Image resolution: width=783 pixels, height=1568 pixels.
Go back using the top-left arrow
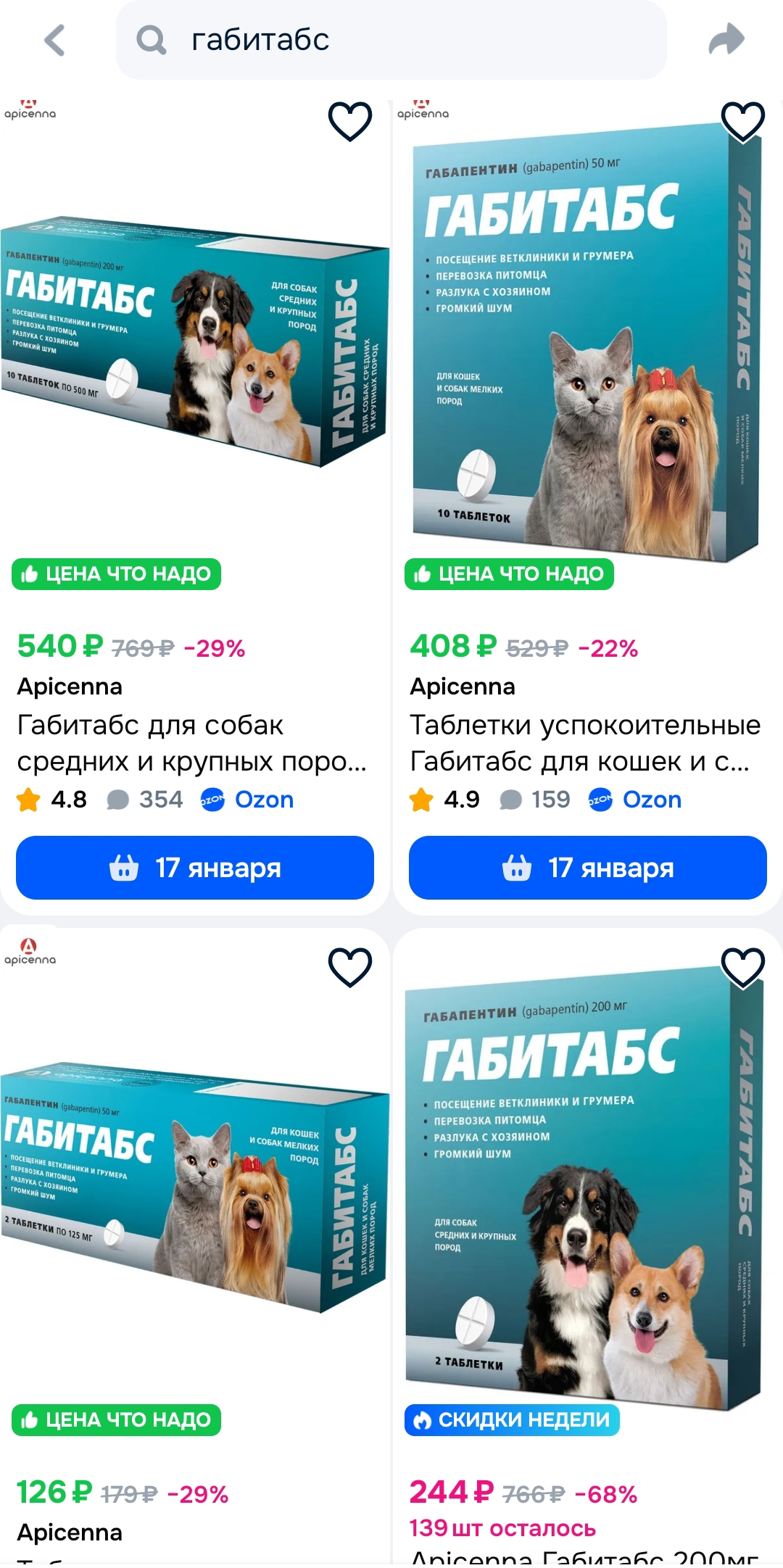click(x=55, y=40)
